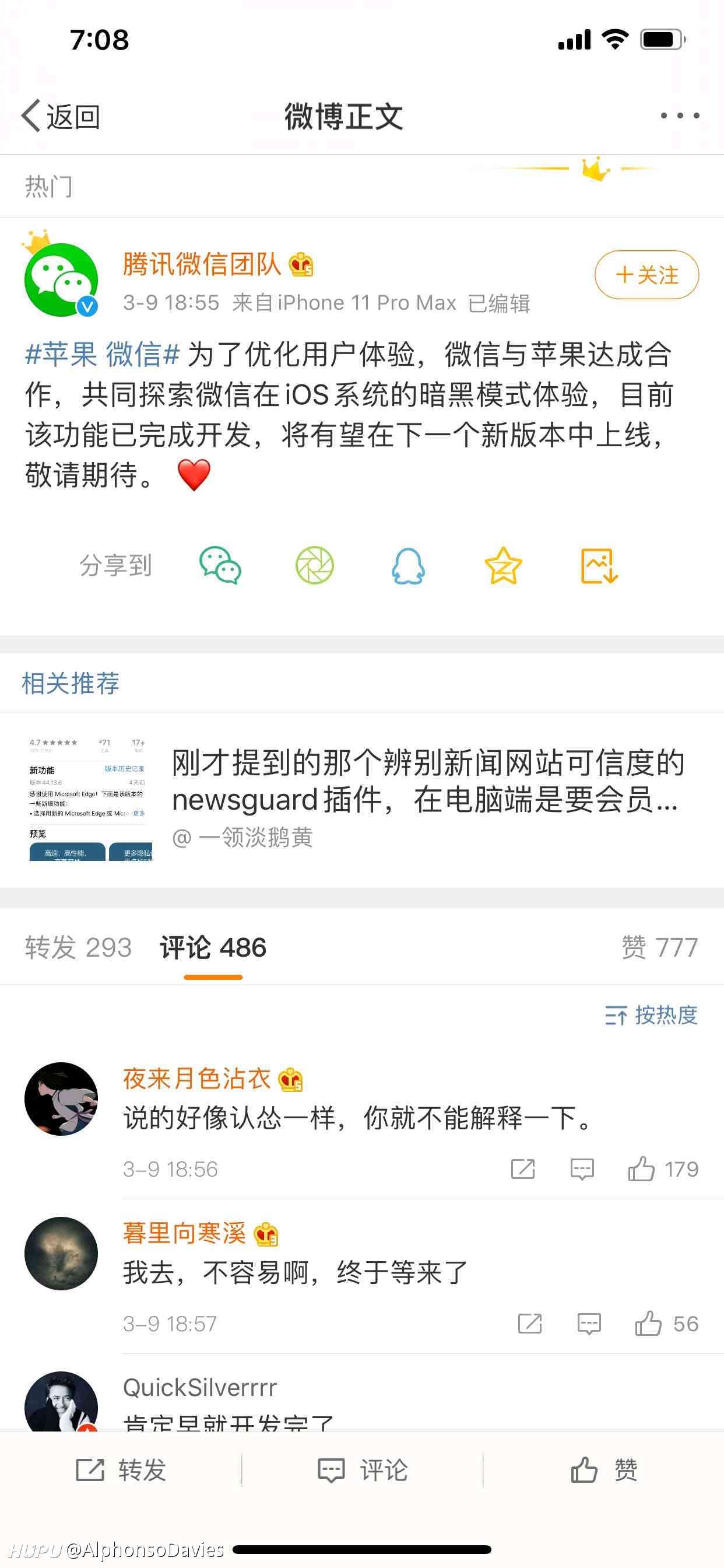The height and width of the screenshot is (1568, 724).
Task: Switch to the 转发 293 tab
Action: [79, 947]
